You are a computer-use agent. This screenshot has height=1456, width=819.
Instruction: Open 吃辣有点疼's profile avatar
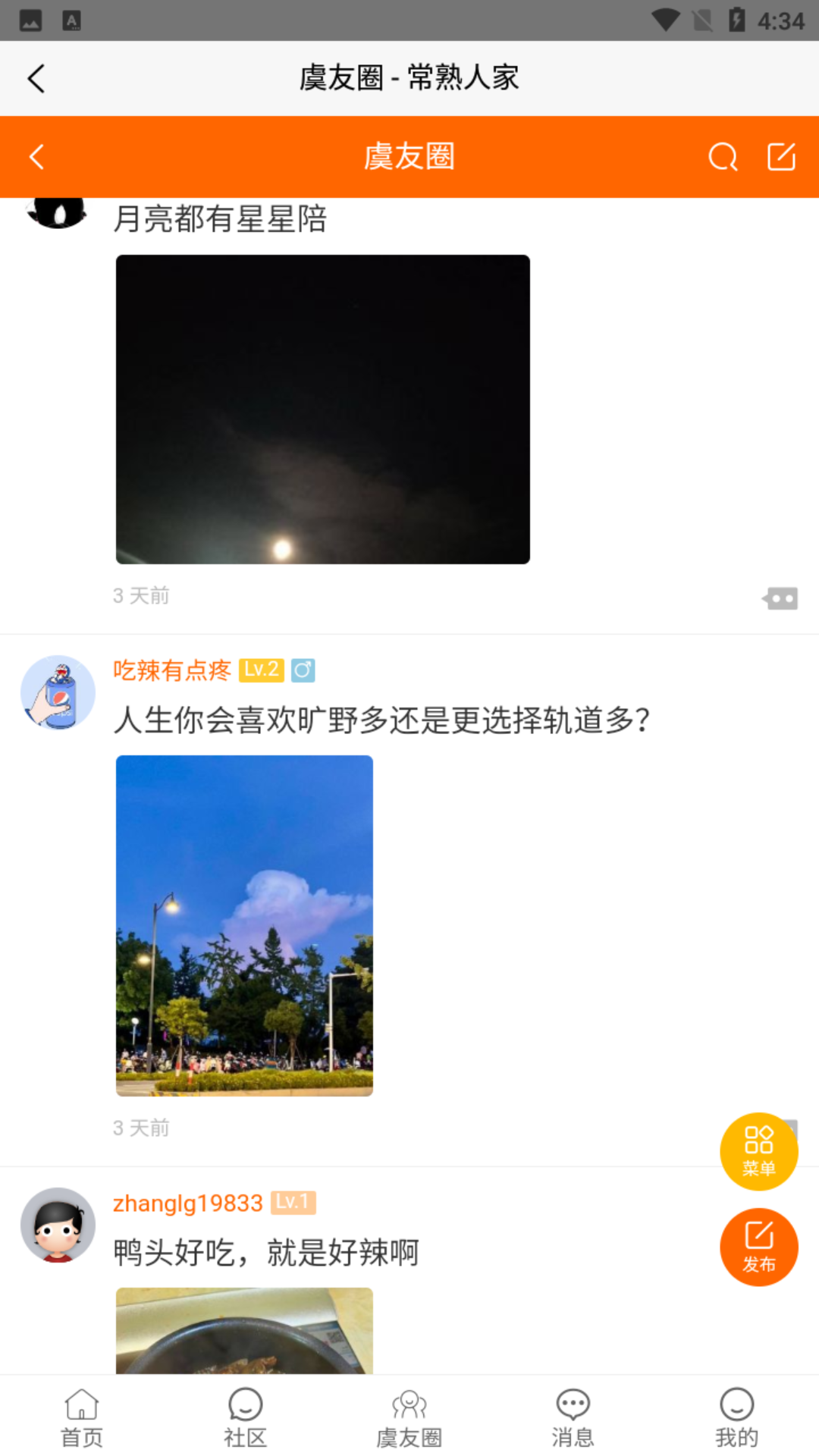(58, 692)
